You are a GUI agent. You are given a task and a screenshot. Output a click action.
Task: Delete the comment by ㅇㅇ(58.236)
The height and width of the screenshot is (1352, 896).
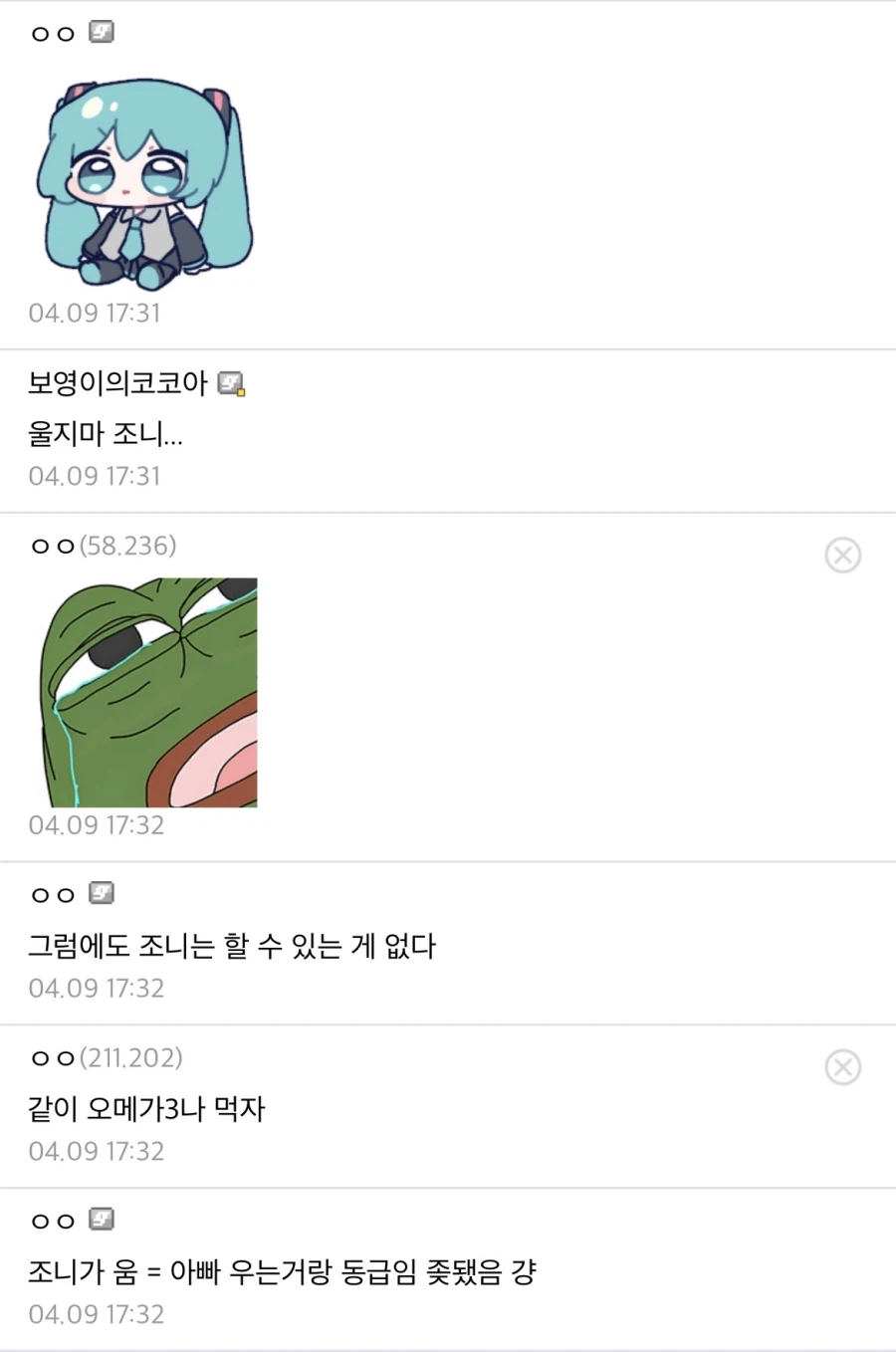click(x=842, y=555)
